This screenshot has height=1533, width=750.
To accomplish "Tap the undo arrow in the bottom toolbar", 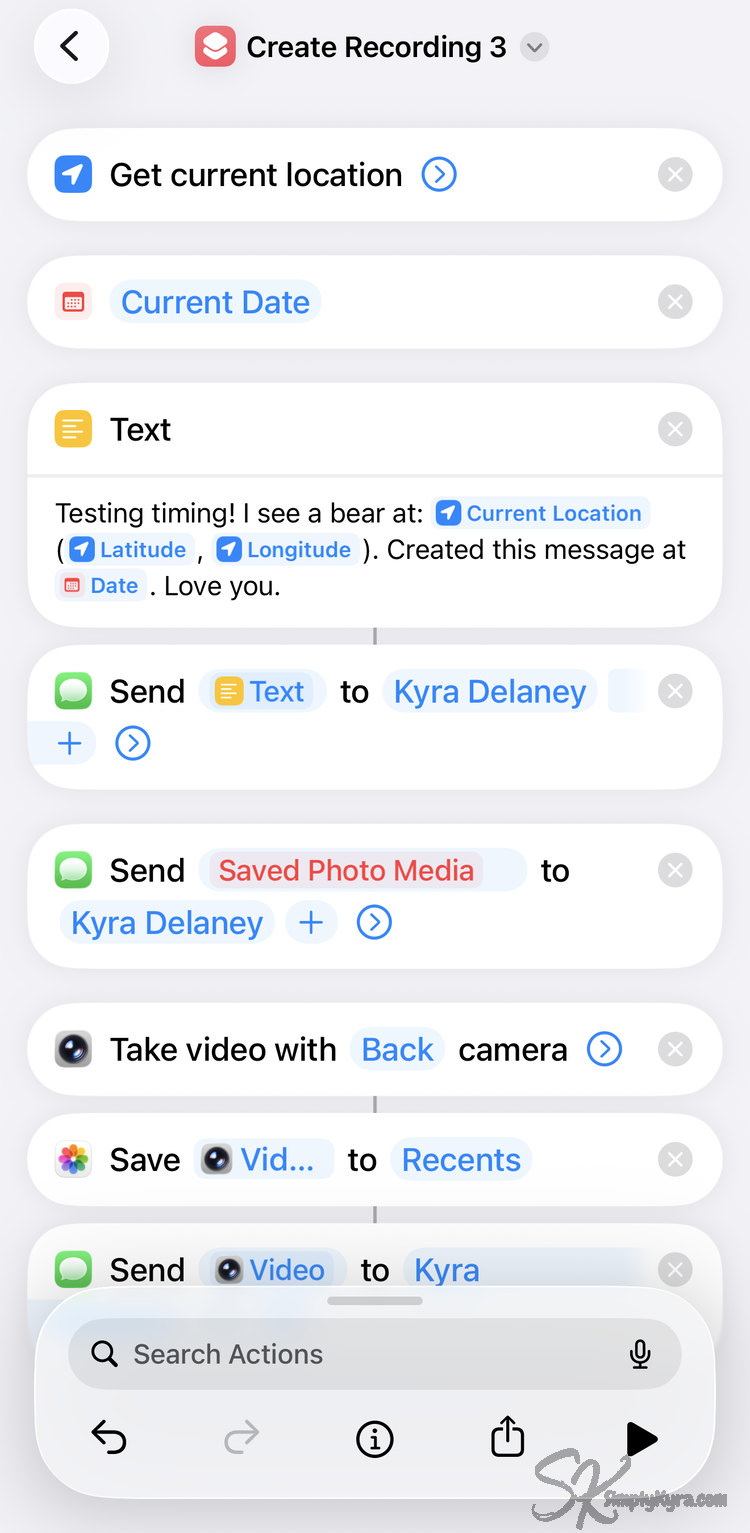I will 109,1438.
